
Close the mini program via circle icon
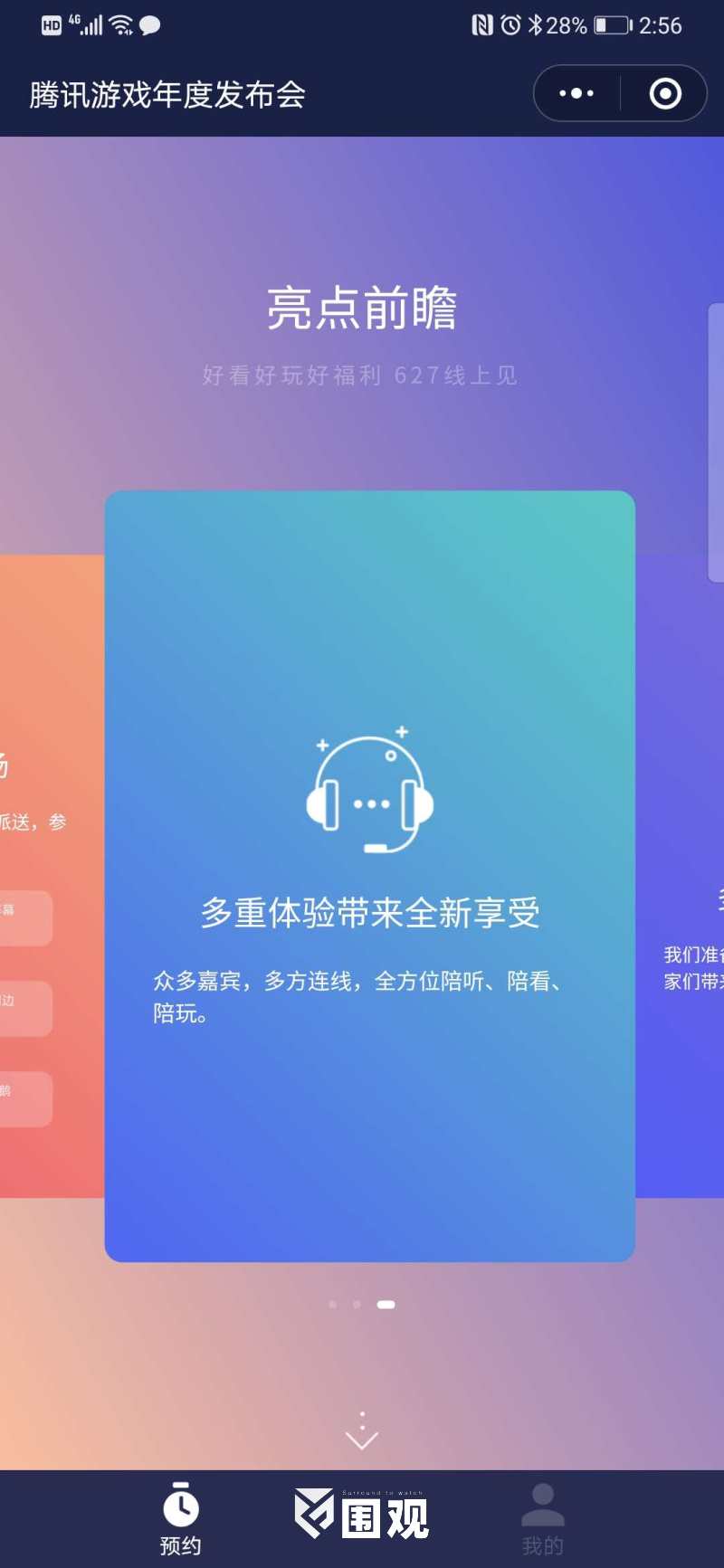tap(665, 93)
